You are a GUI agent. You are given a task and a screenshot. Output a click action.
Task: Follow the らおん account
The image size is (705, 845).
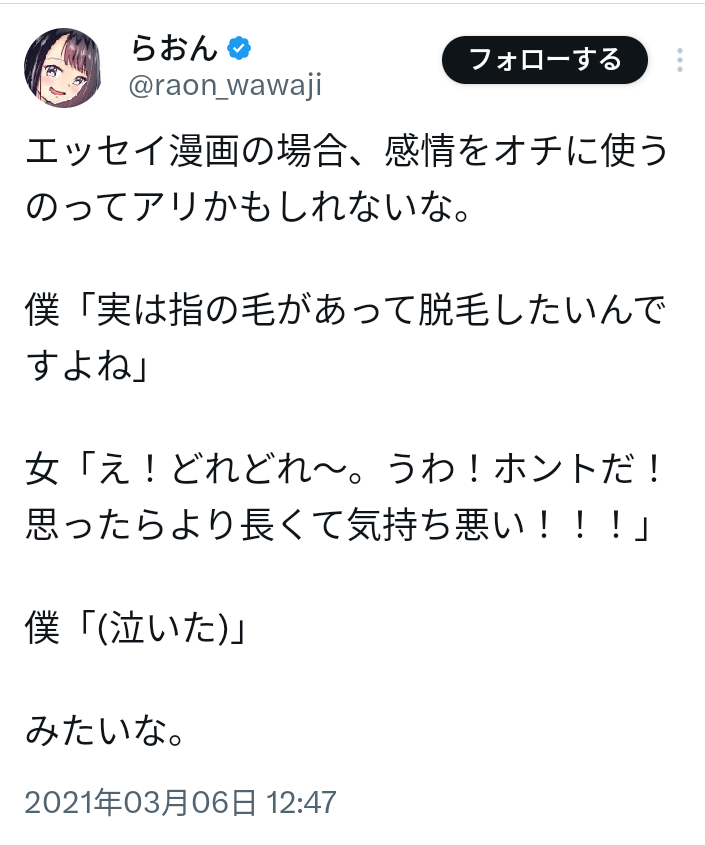coord(544,60)
